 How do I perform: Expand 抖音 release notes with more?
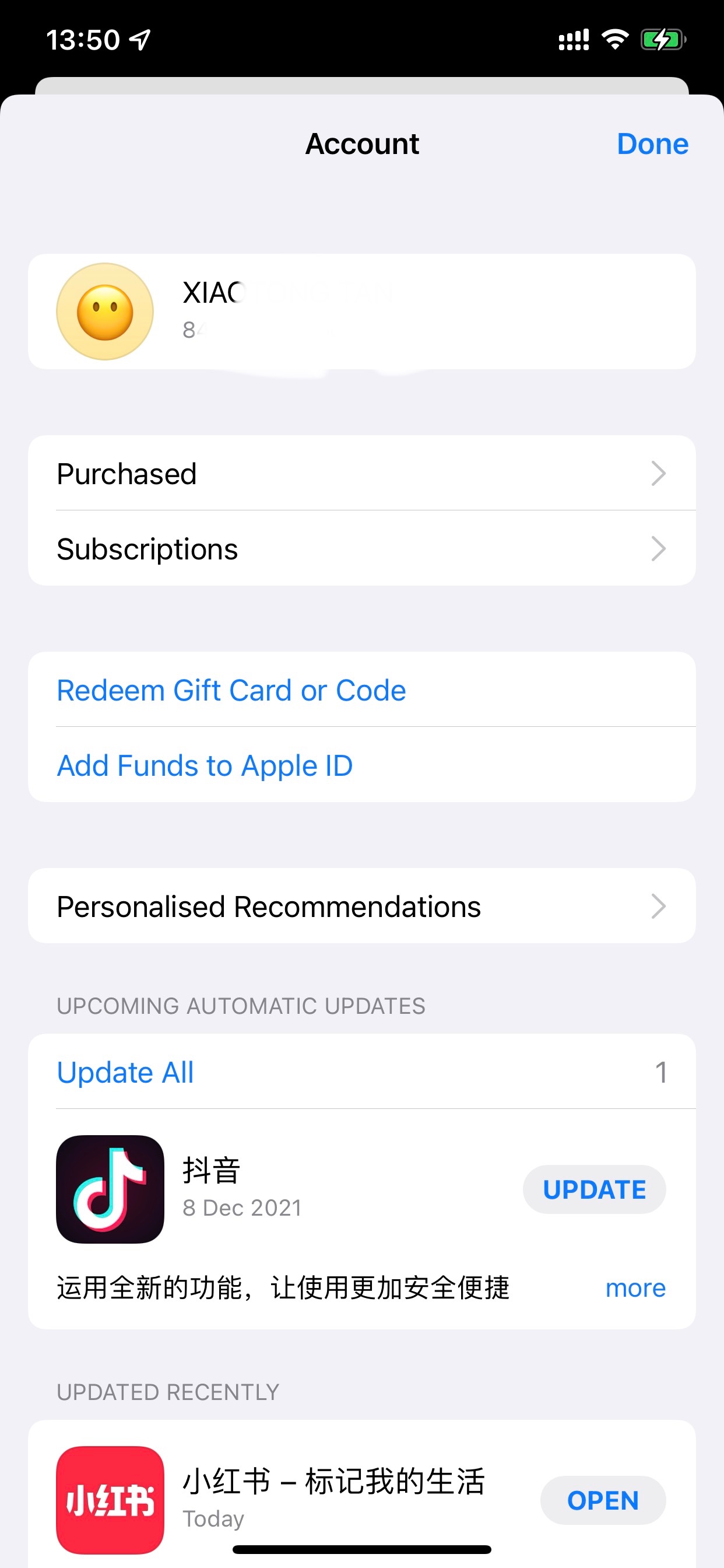(x=635, y=1288)
